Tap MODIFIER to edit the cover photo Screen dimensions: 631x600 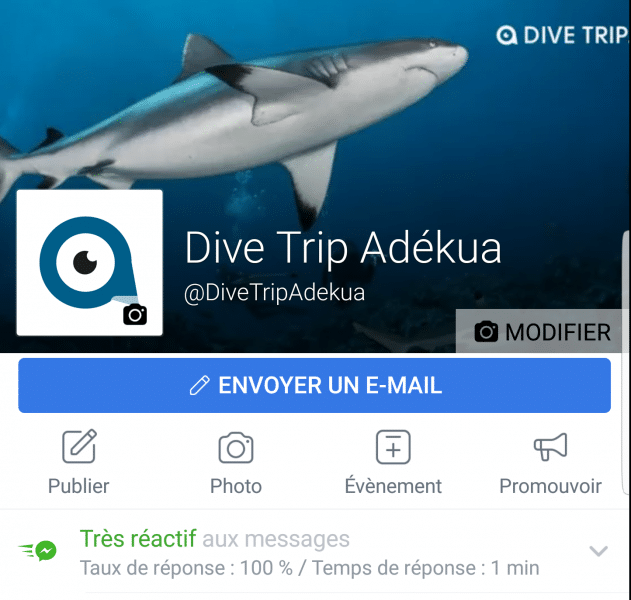[x=543, y=332]
